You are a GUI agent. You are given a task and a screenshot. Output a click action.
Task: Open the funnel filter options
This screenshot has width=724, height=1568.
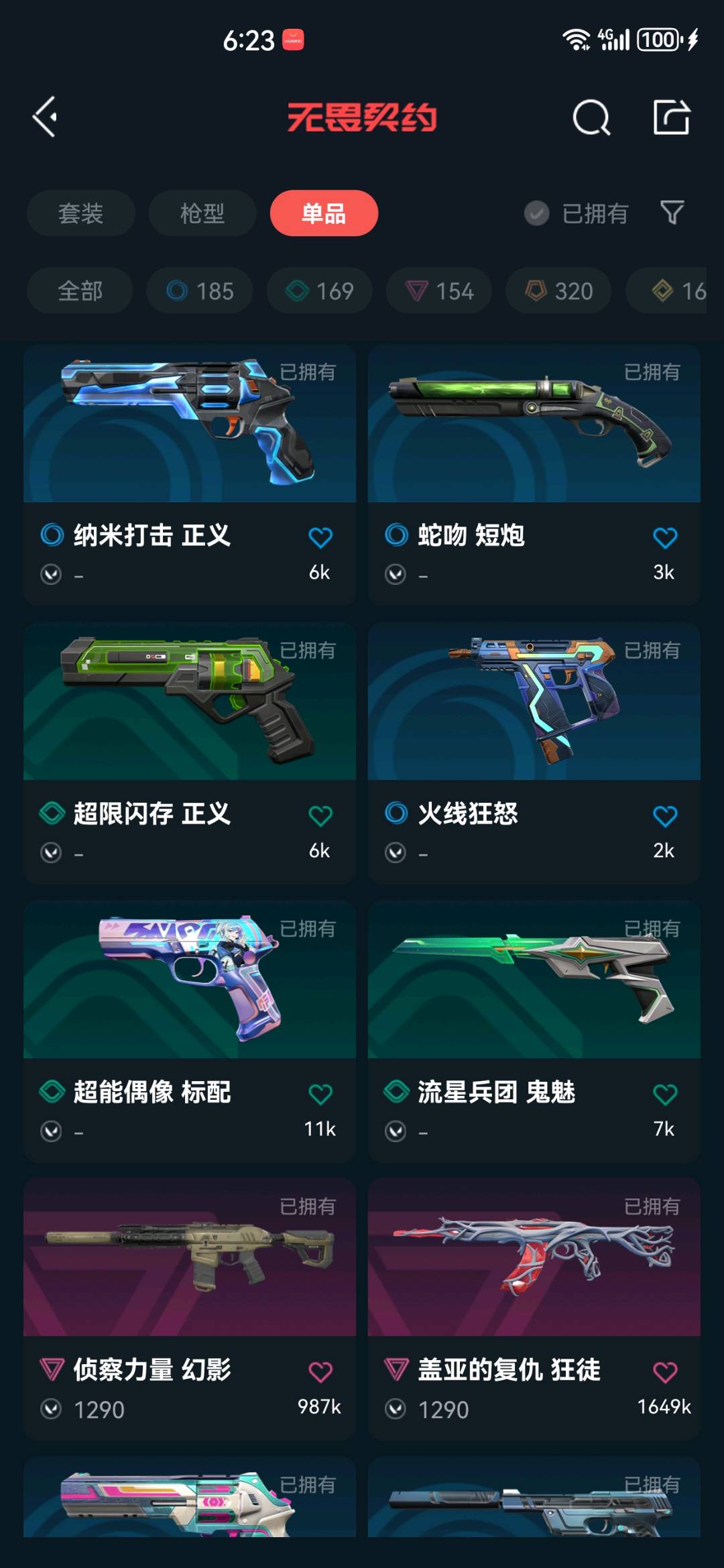[x=672, y=213]
